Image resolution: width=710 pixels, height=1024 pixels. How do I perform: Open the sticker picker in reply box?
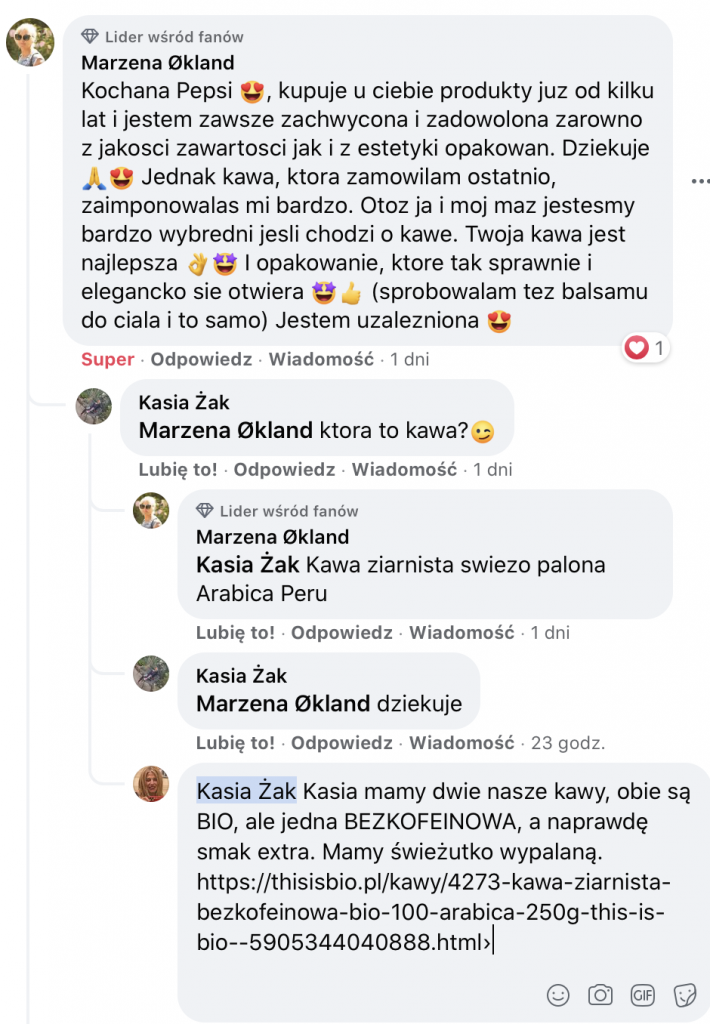(x=685, y=994)
